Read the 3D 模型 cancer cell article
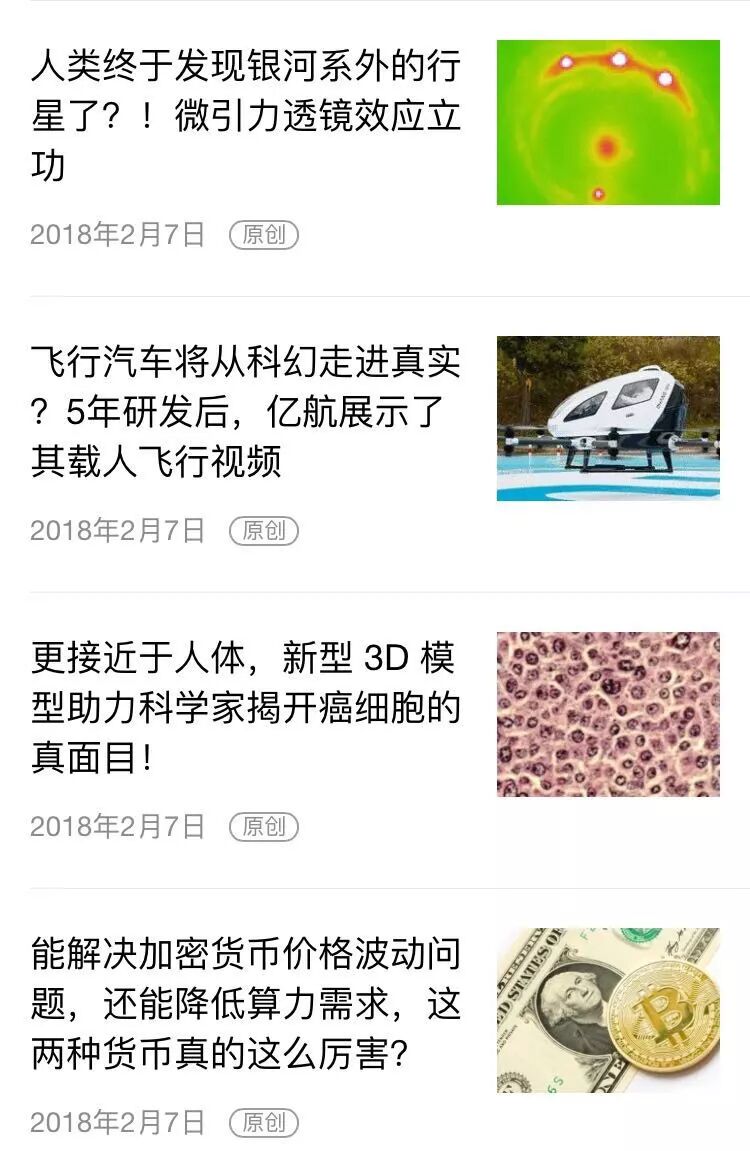750x1151 pixels. coord(245,708)
